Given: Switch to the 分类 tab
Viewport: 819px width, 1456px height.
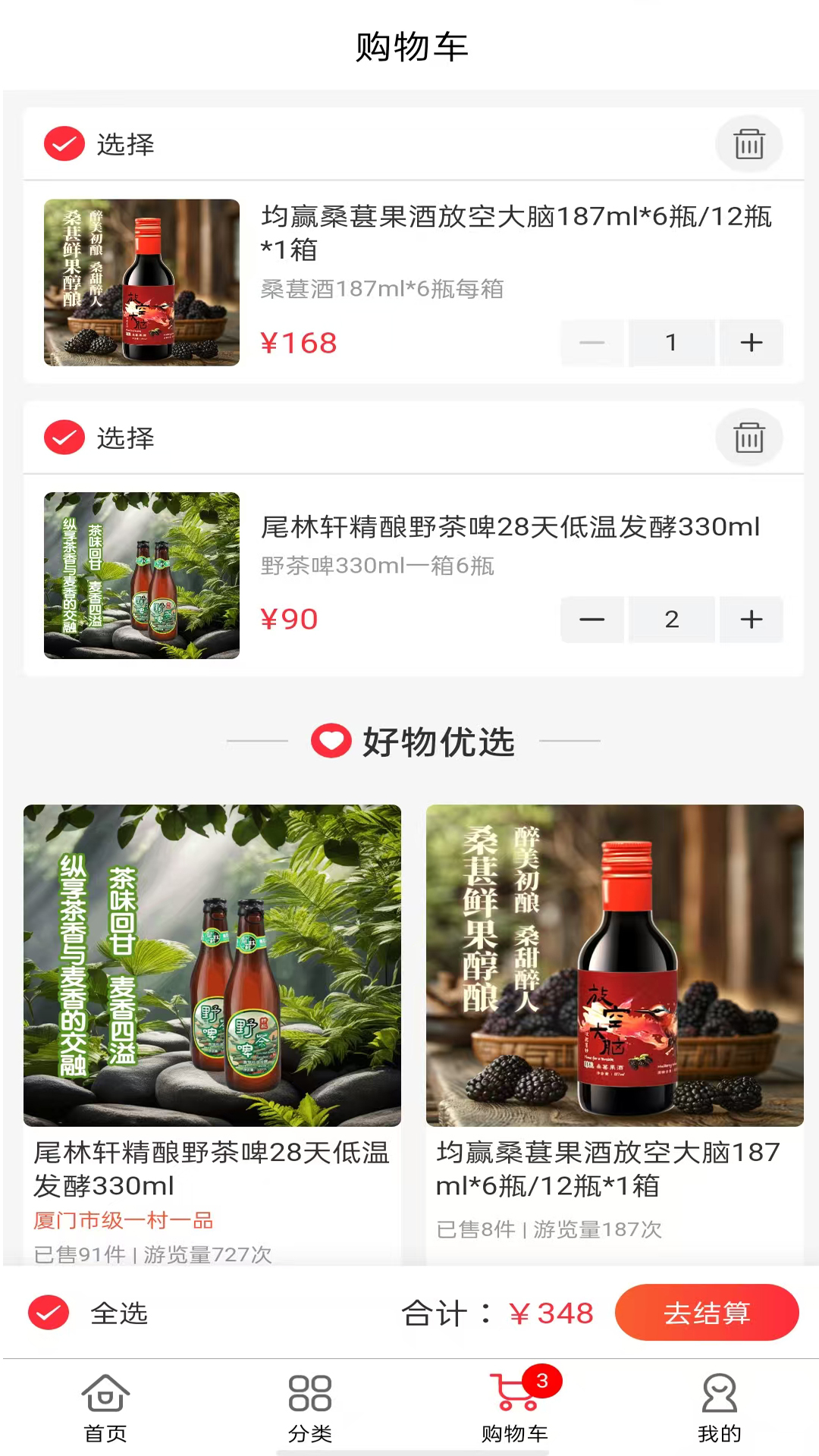Looking at the screenshot, I should [x=309, y=1407].
